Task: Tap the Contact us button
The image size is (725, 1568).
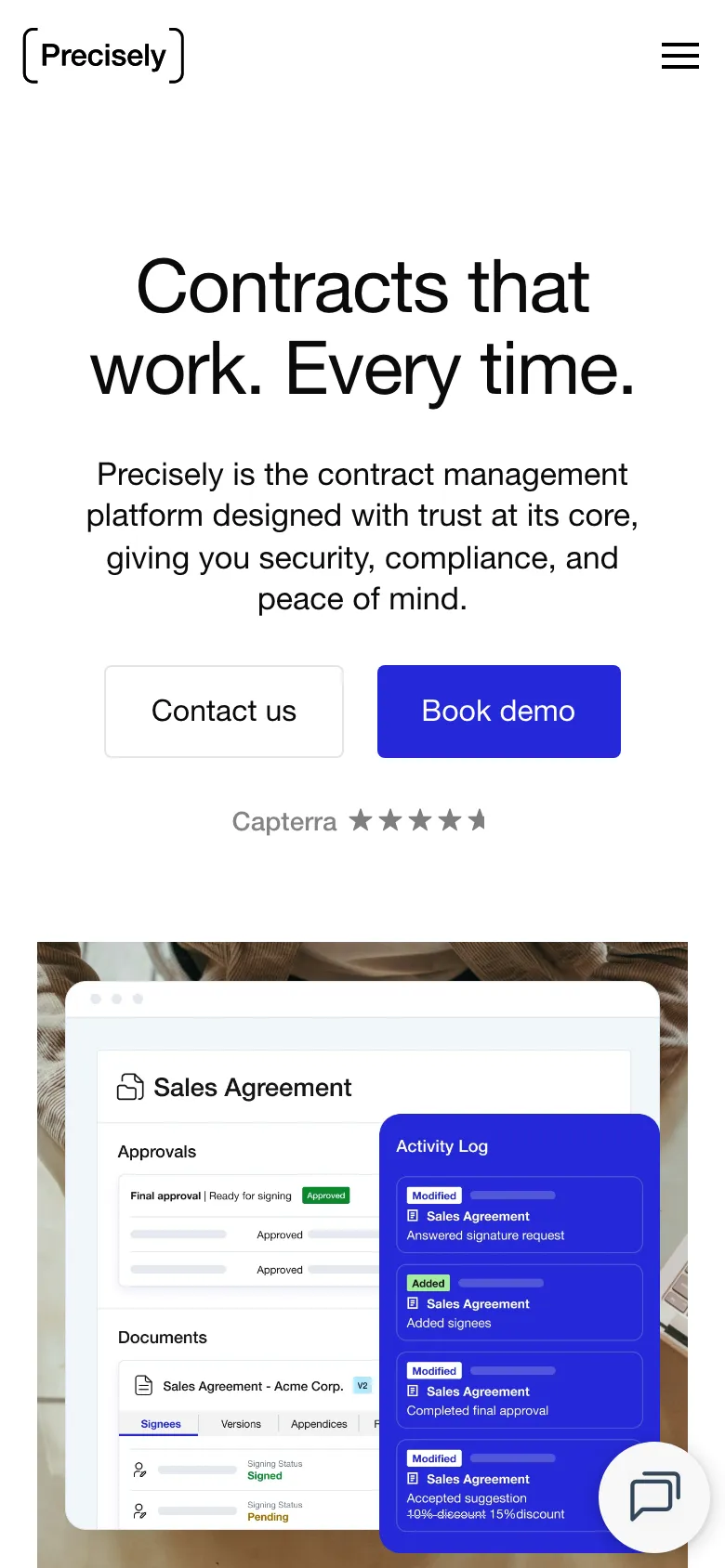Action: tap(224, 712)
